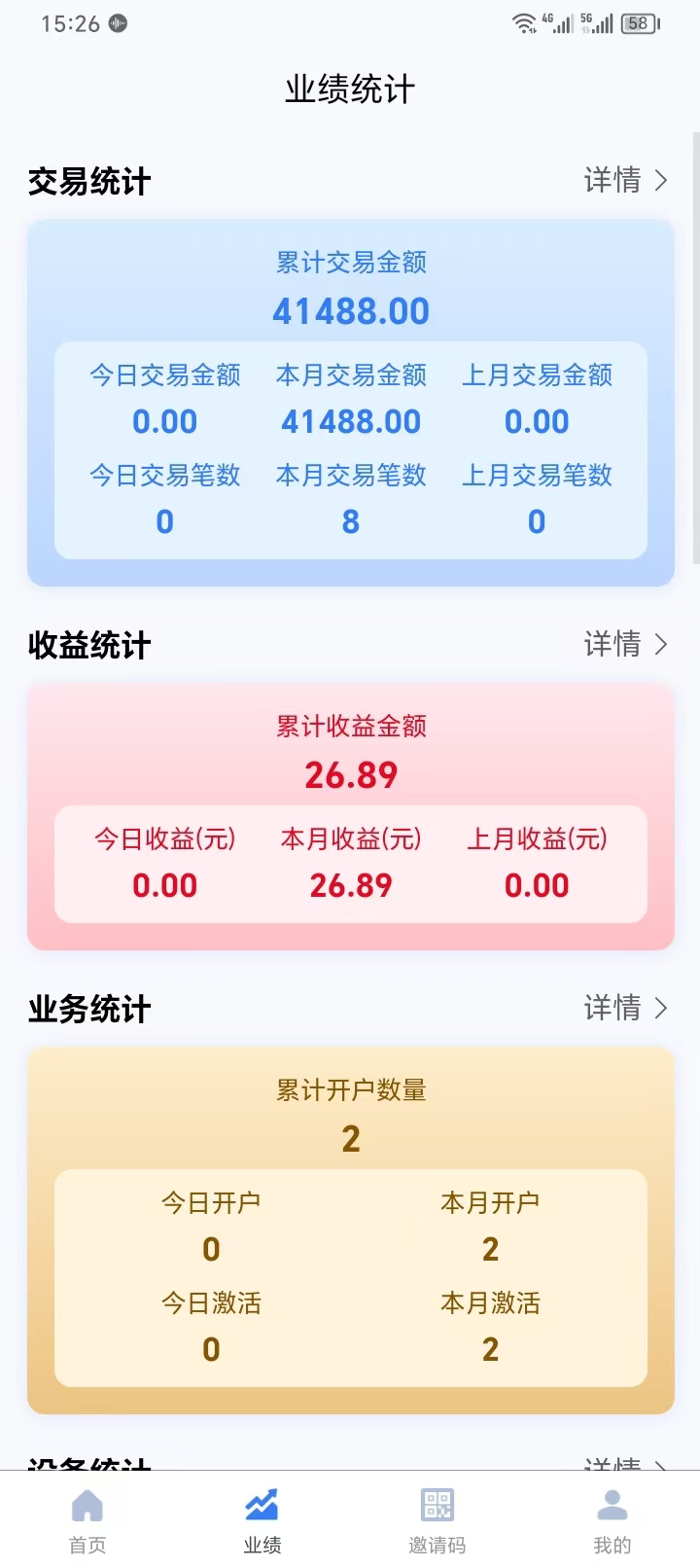Open the 我的 tab
Viewport: 700px width, 1568px height.
(x=612, y=1519)
